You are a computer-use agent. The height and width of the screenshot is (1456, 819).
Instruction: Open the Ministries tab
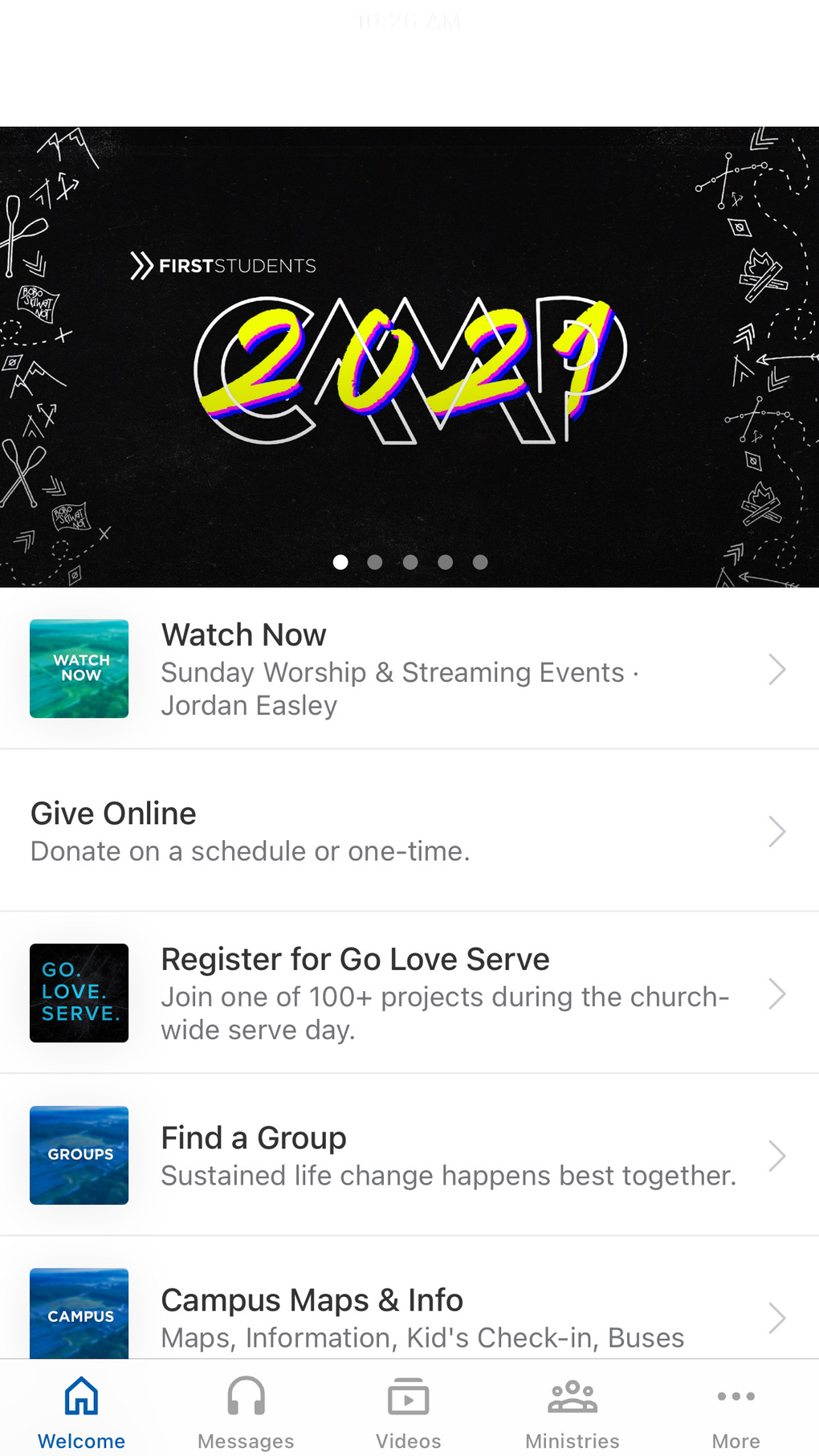572,1413
